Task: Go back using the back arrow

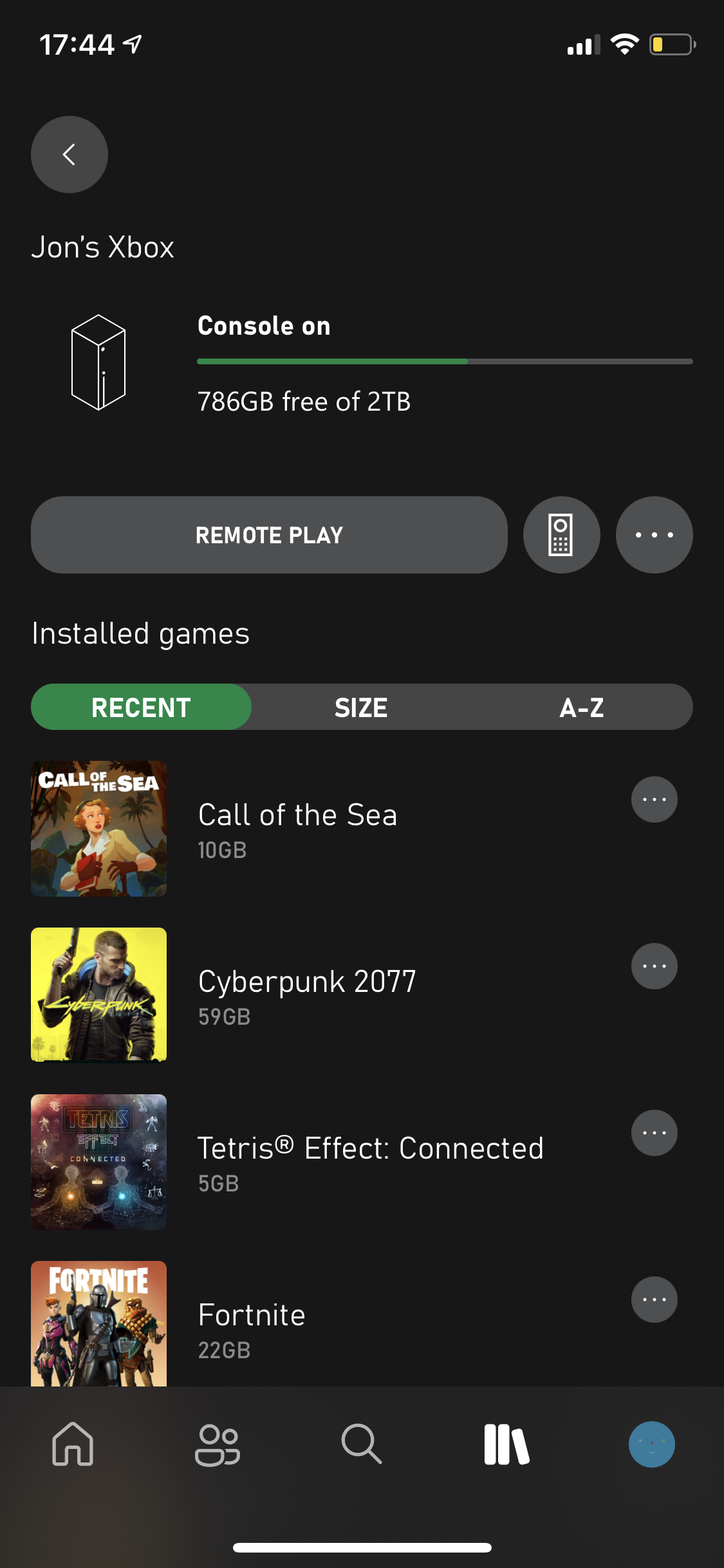Action: pyautogui.click(x=70, y=154)
